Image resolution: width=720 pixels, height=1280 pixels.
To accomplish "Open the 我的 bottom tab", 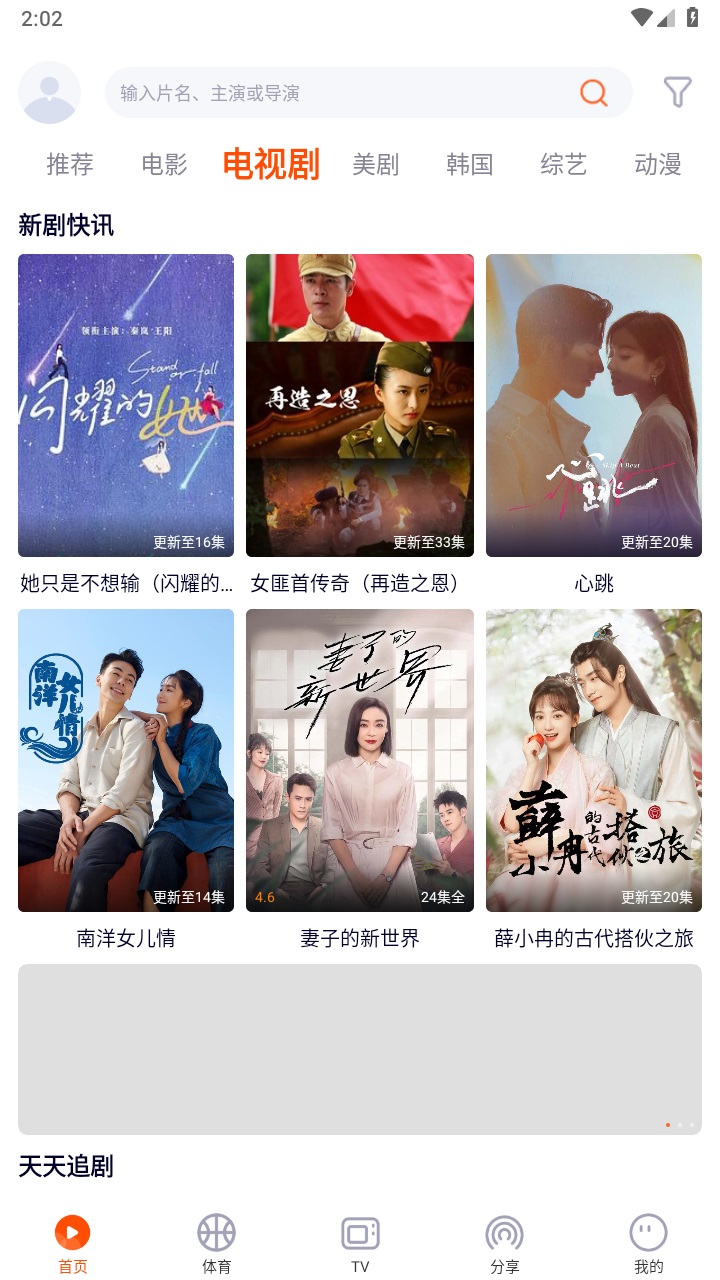I will [x=648, y=1244].
